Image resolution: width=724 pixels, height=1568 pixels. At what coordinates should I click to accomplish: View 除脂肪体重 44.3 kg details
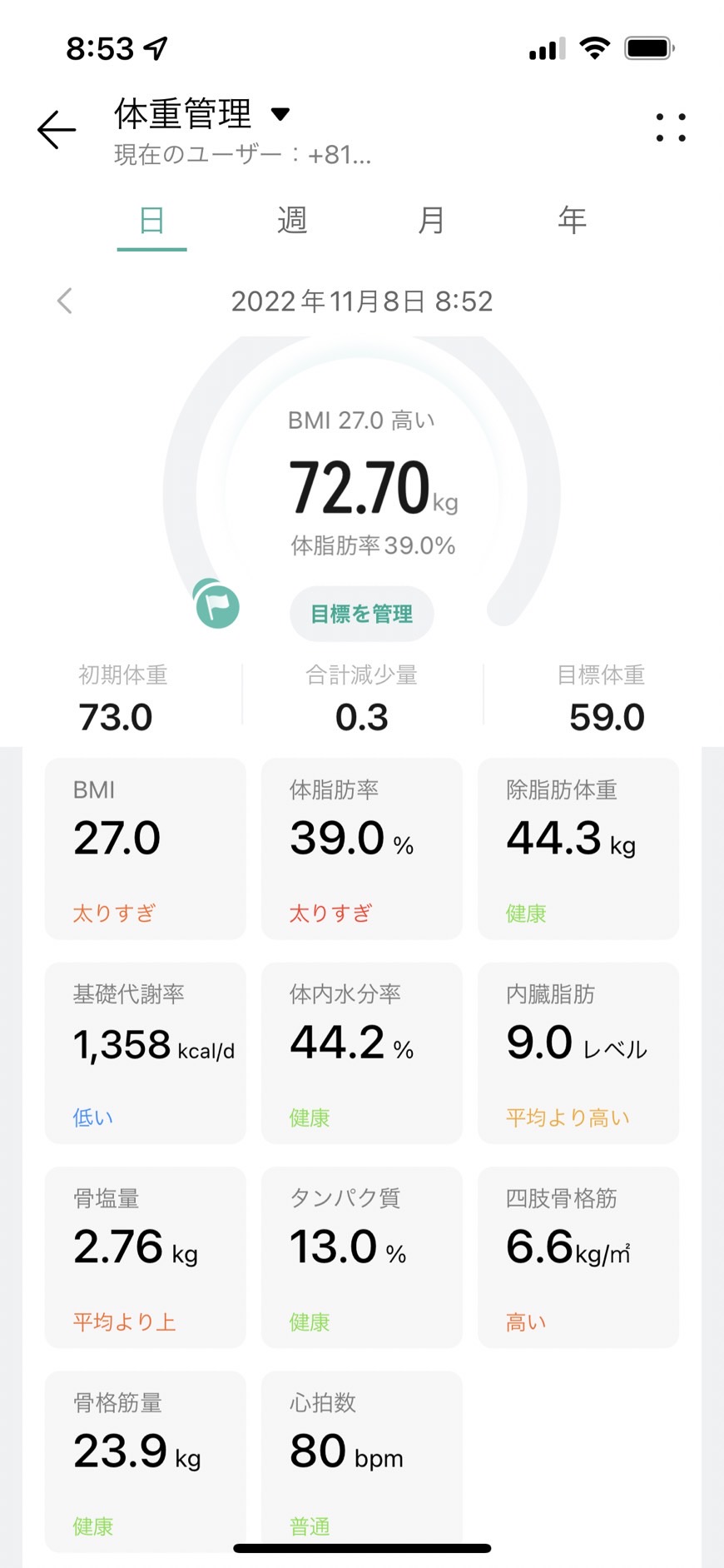tap(578, 849)
